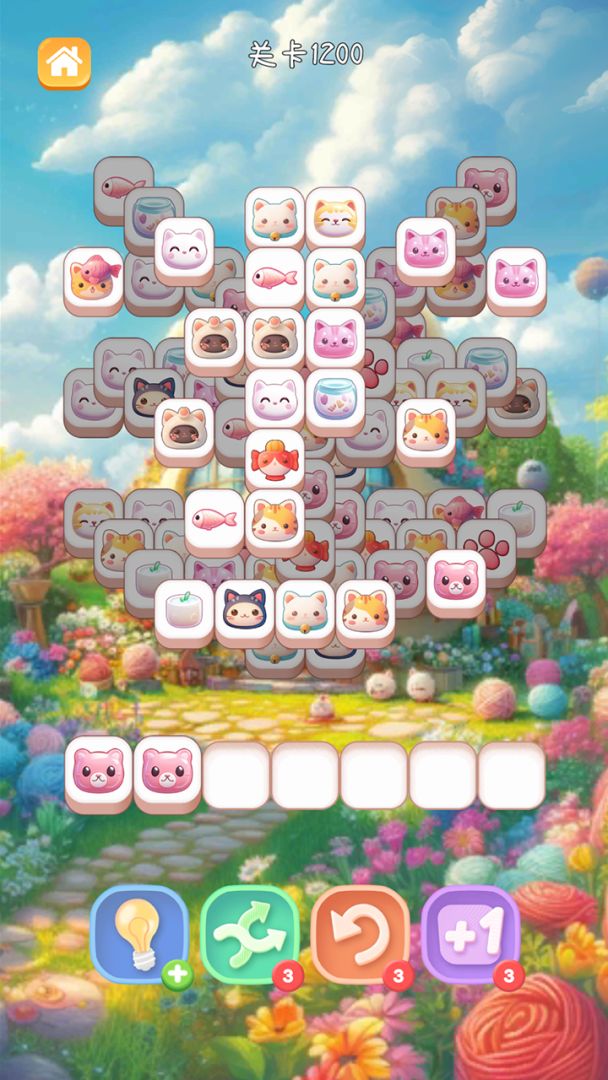This screenshot has width=608, height=1080.
Task: Return to the home screen
Action: coord(64,63)
